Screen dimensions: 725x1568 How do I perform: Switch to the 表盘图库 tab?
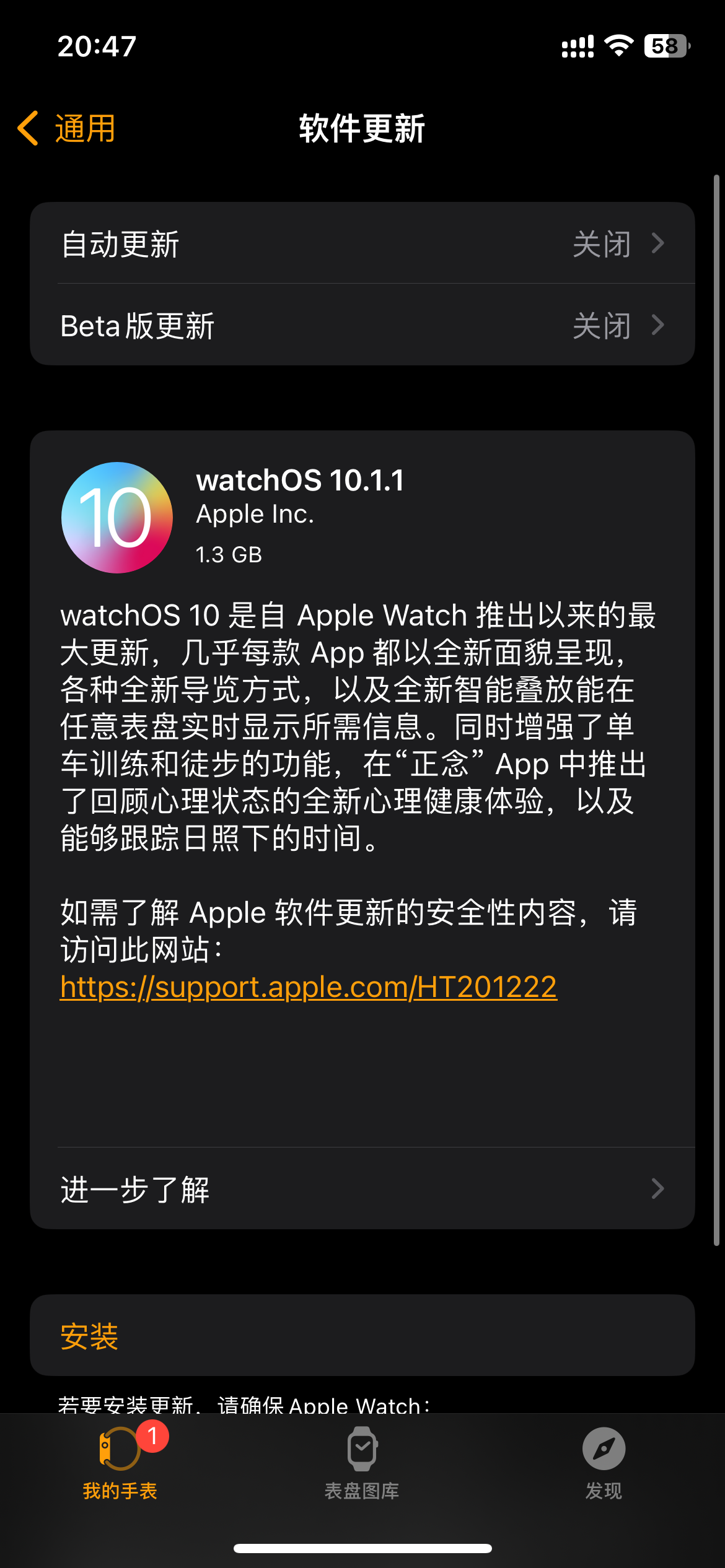pyautogui.click(x=362, y=1464)
